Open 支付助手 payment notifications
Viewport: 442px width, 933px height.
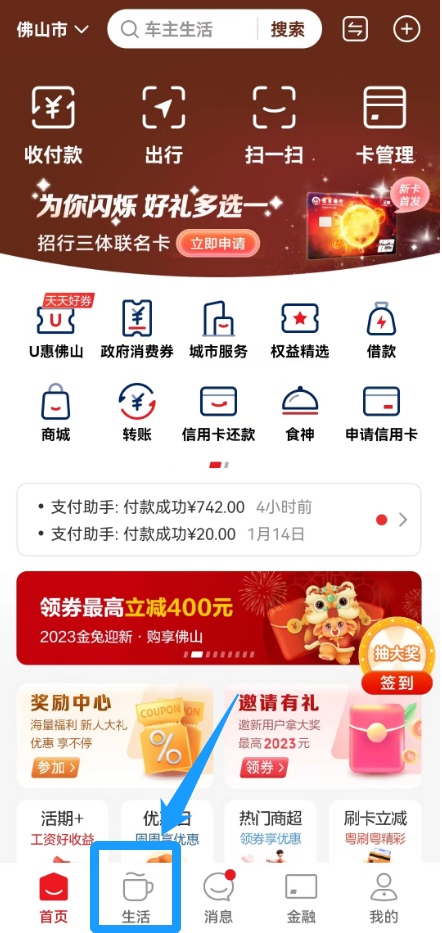[219, 520]
